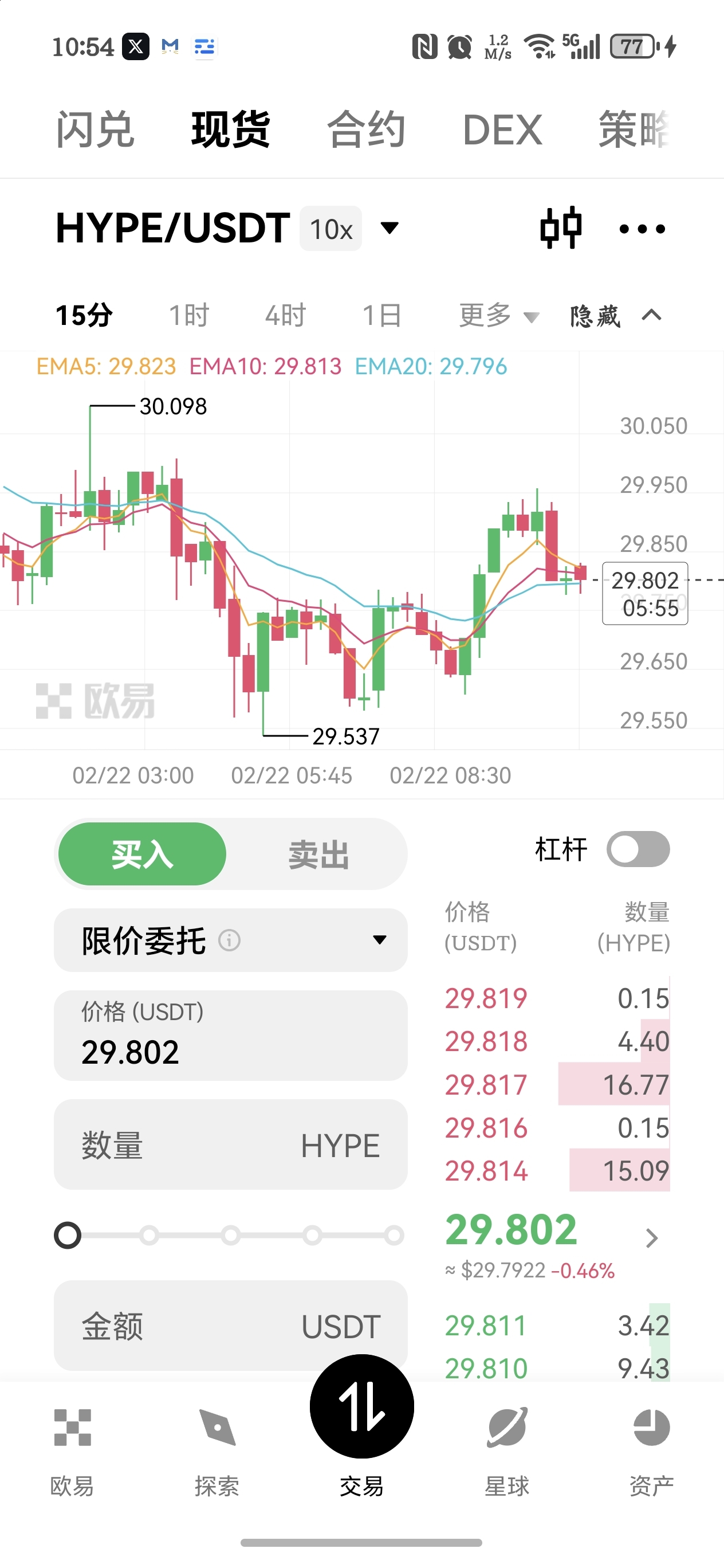Edit the 价格 (USDT) field
This screenshot has width=724, height=1568.
(x=231, y=1036)
